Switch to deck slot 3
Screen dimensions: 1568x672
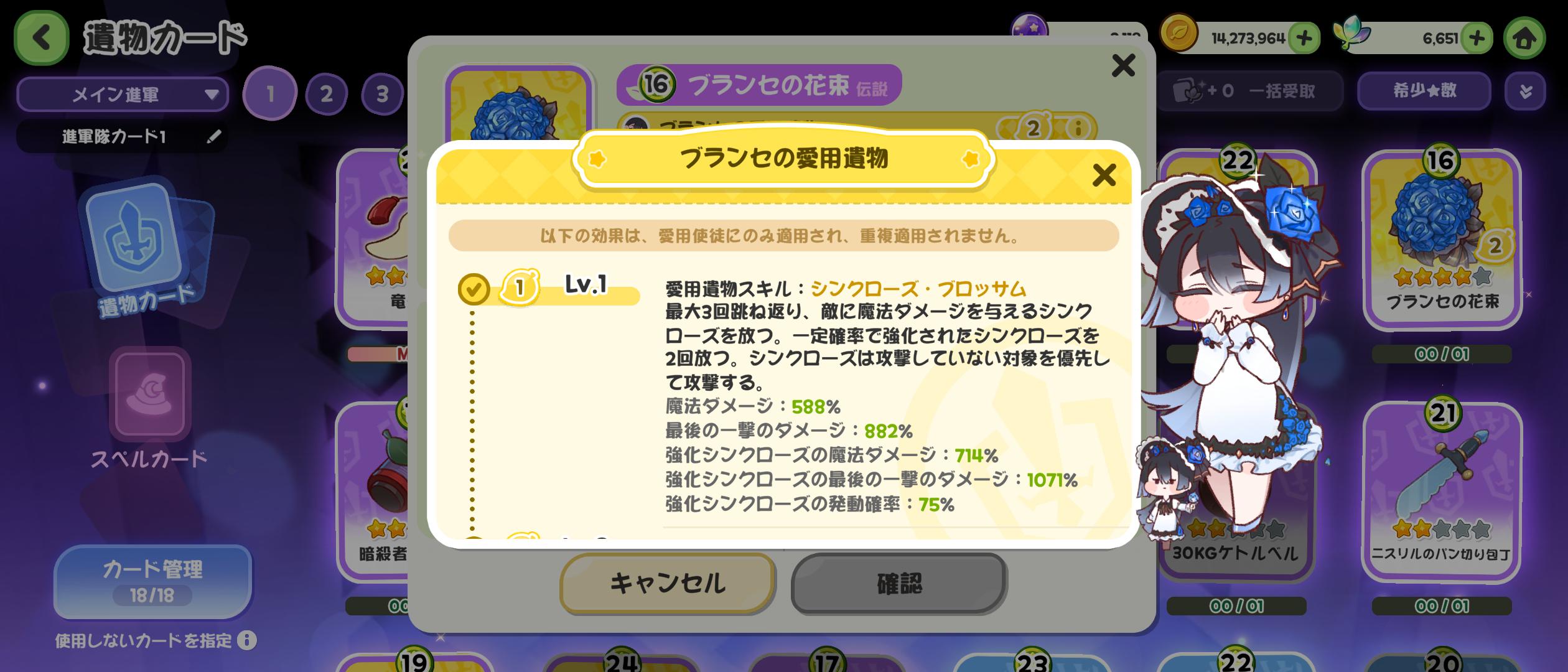click(x=381, y=95)
